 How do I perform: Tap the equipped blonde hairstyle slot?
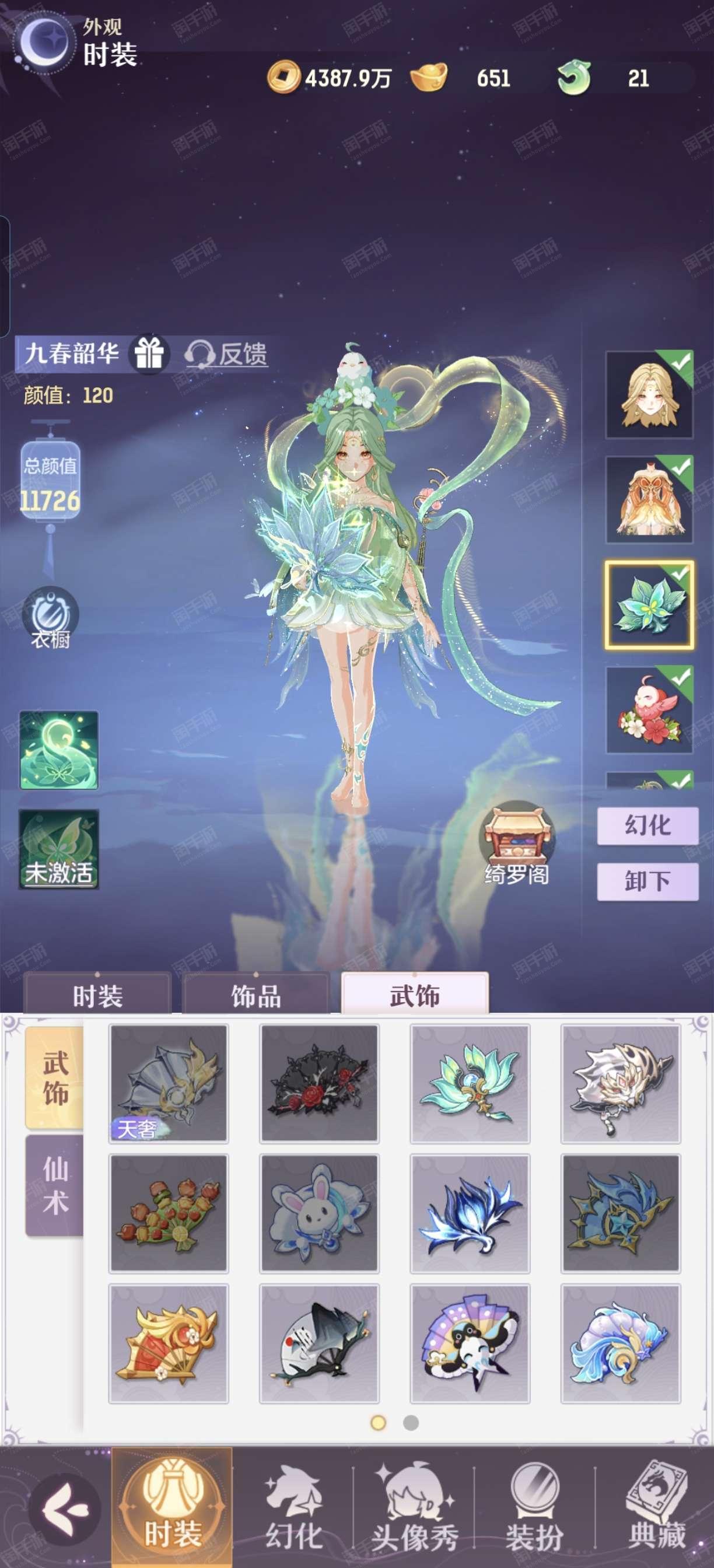pyautogui.click(x=649, y=394)
